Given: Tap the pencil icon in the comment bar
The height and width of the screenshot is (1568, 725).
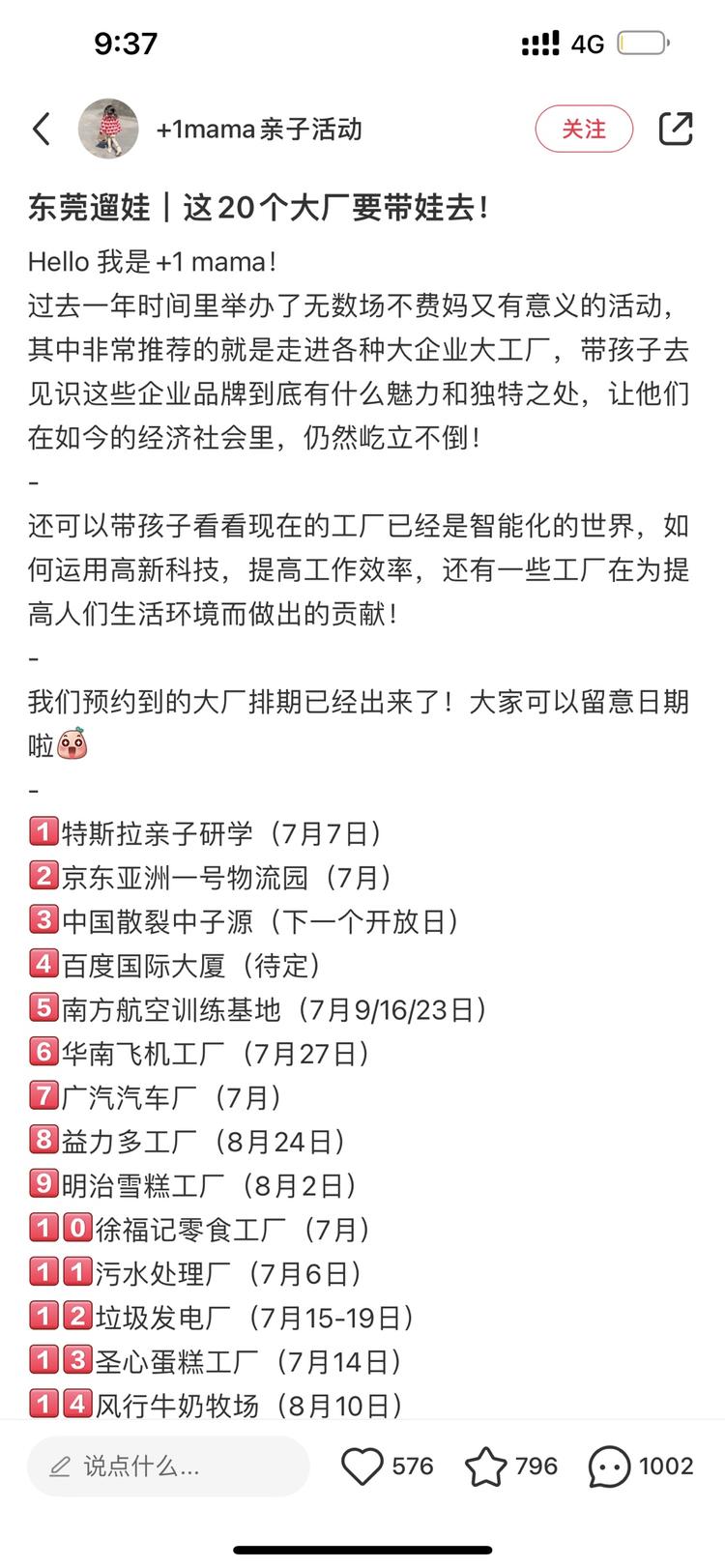Looking at the screenshot, I should [x=60, y=1466].
